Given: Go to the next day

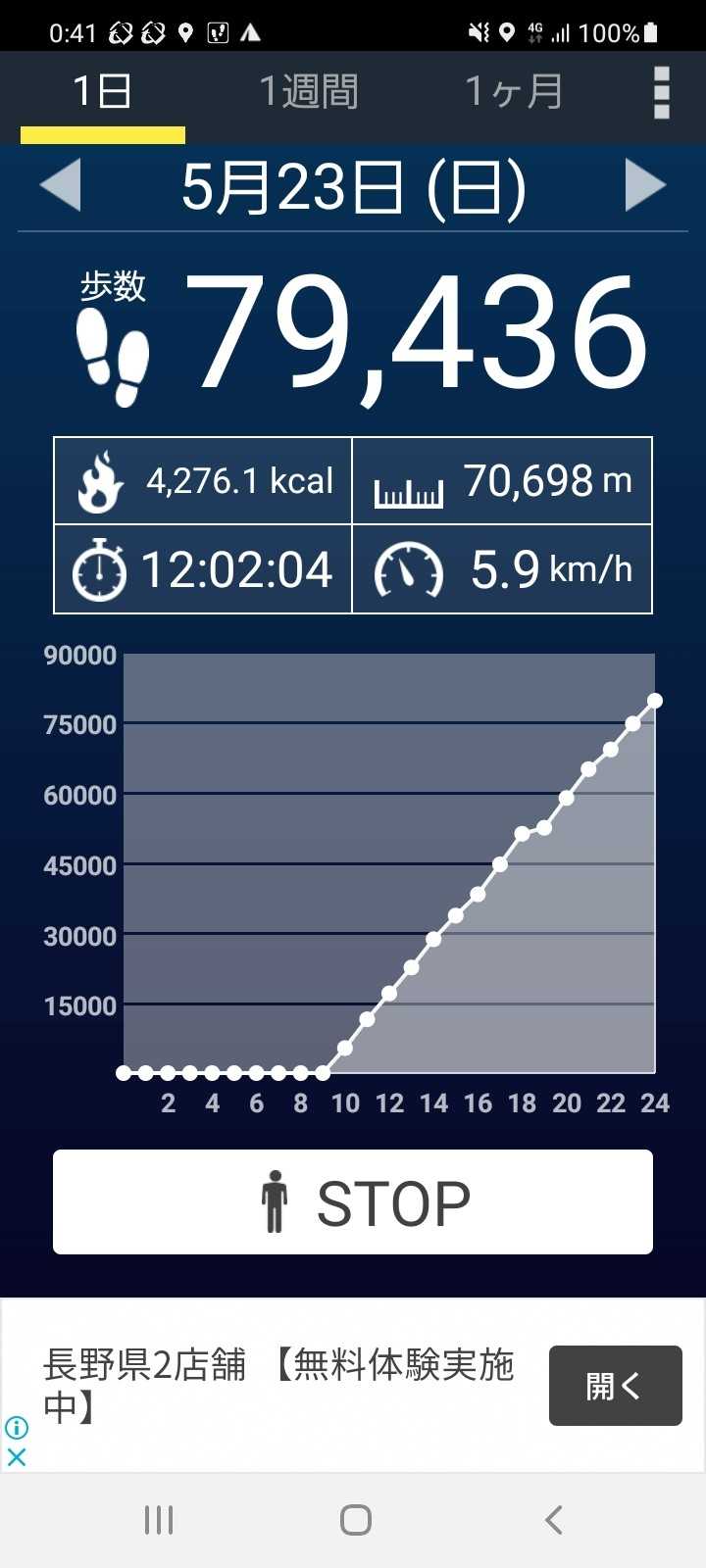Looking at the screenshot, I should coord(644,185).
